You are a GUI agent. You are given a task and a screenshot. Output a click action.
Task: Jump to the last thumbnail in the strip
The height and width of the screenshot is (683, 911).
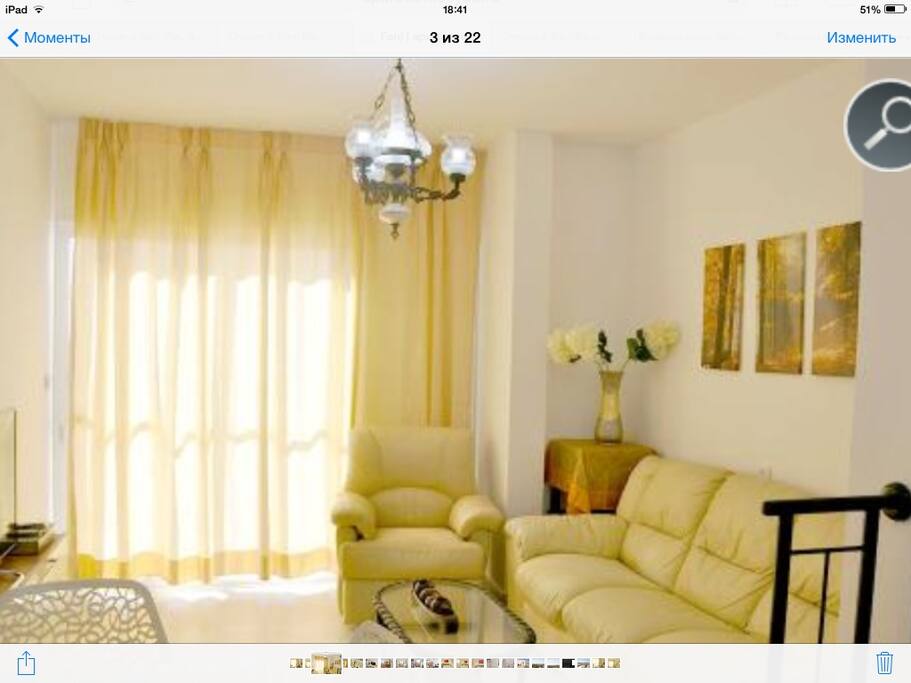[614, 663]
